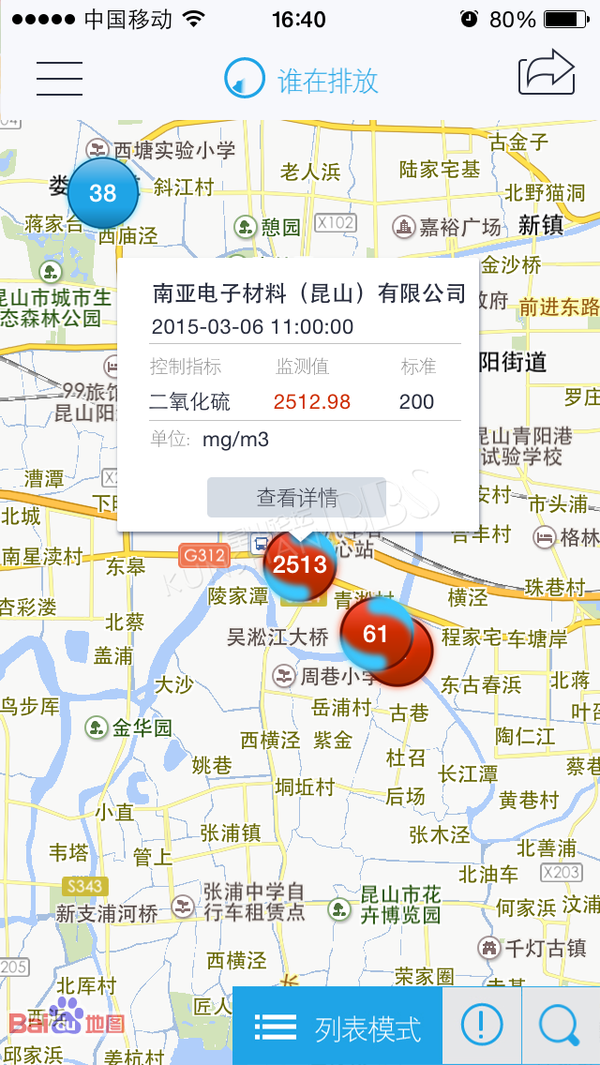Open the hamburger menu drawer
This screenshot has height=1065, width=600.
pyautogui.click(x=60, y=78)
